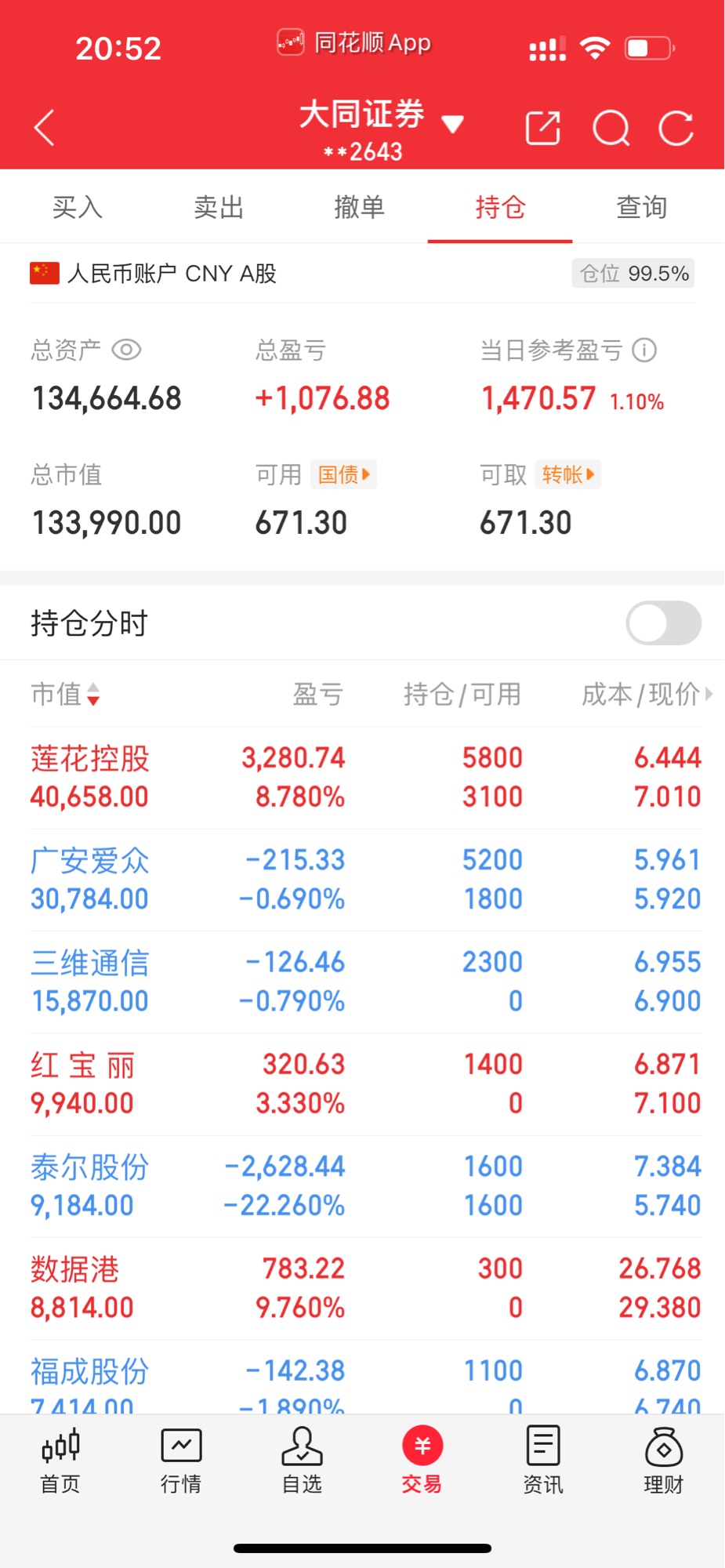The height and width of the screenshot is (1568, 725).
Task: Open search with the magnifier icon
Action: click(611, 128)
